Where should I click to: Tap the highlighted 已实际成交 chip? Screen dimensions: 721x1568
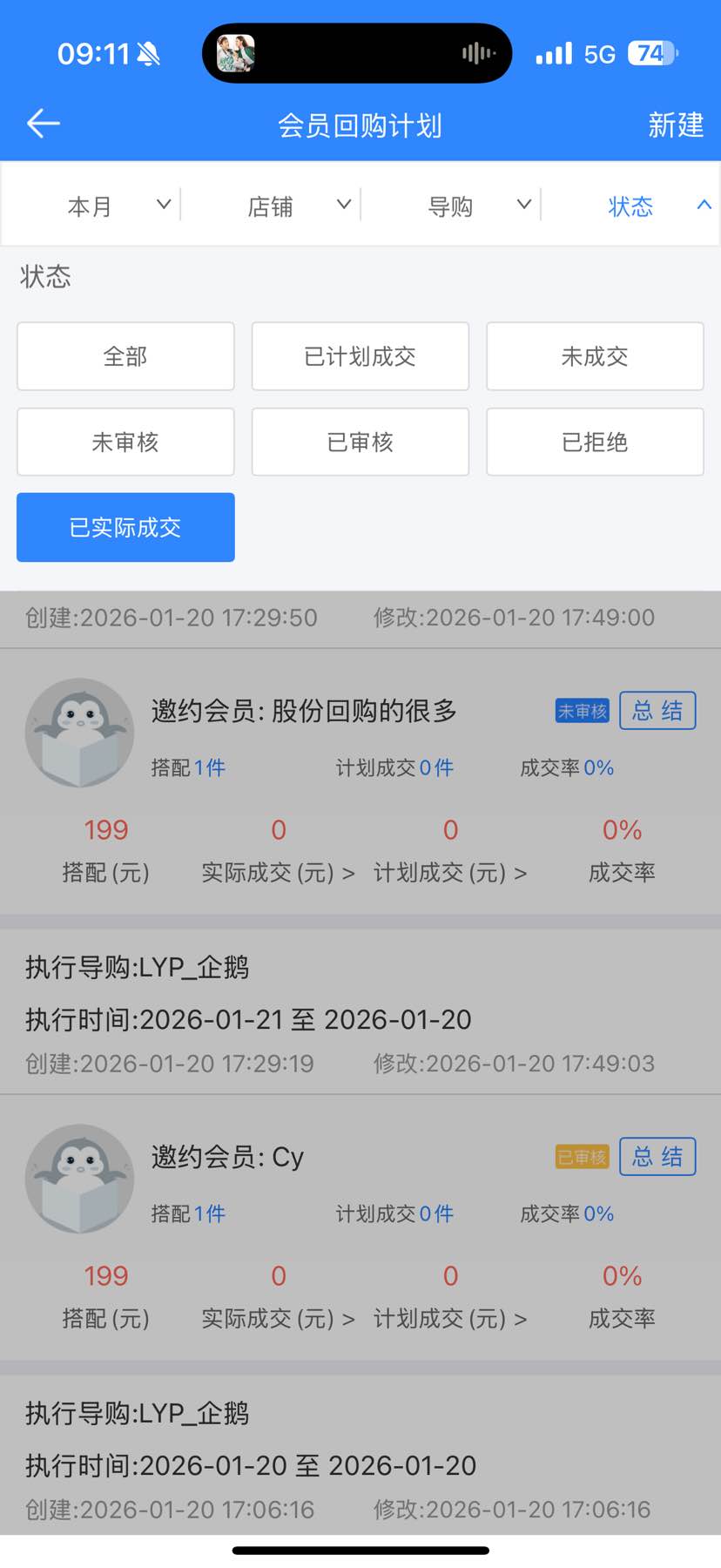click(125, 527)
